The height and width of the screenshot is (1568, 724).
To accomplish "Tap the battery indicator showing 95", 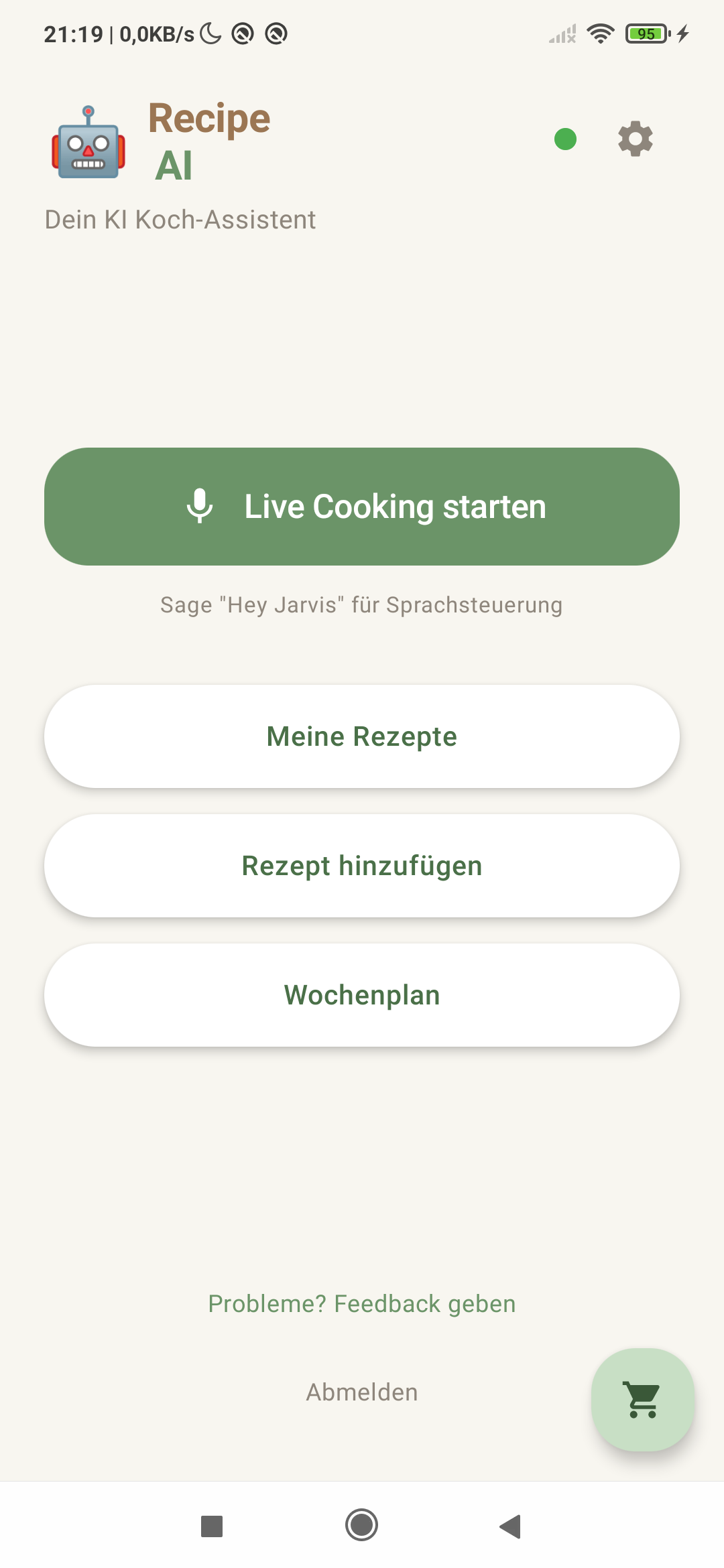I will click(x=646, y=32).
